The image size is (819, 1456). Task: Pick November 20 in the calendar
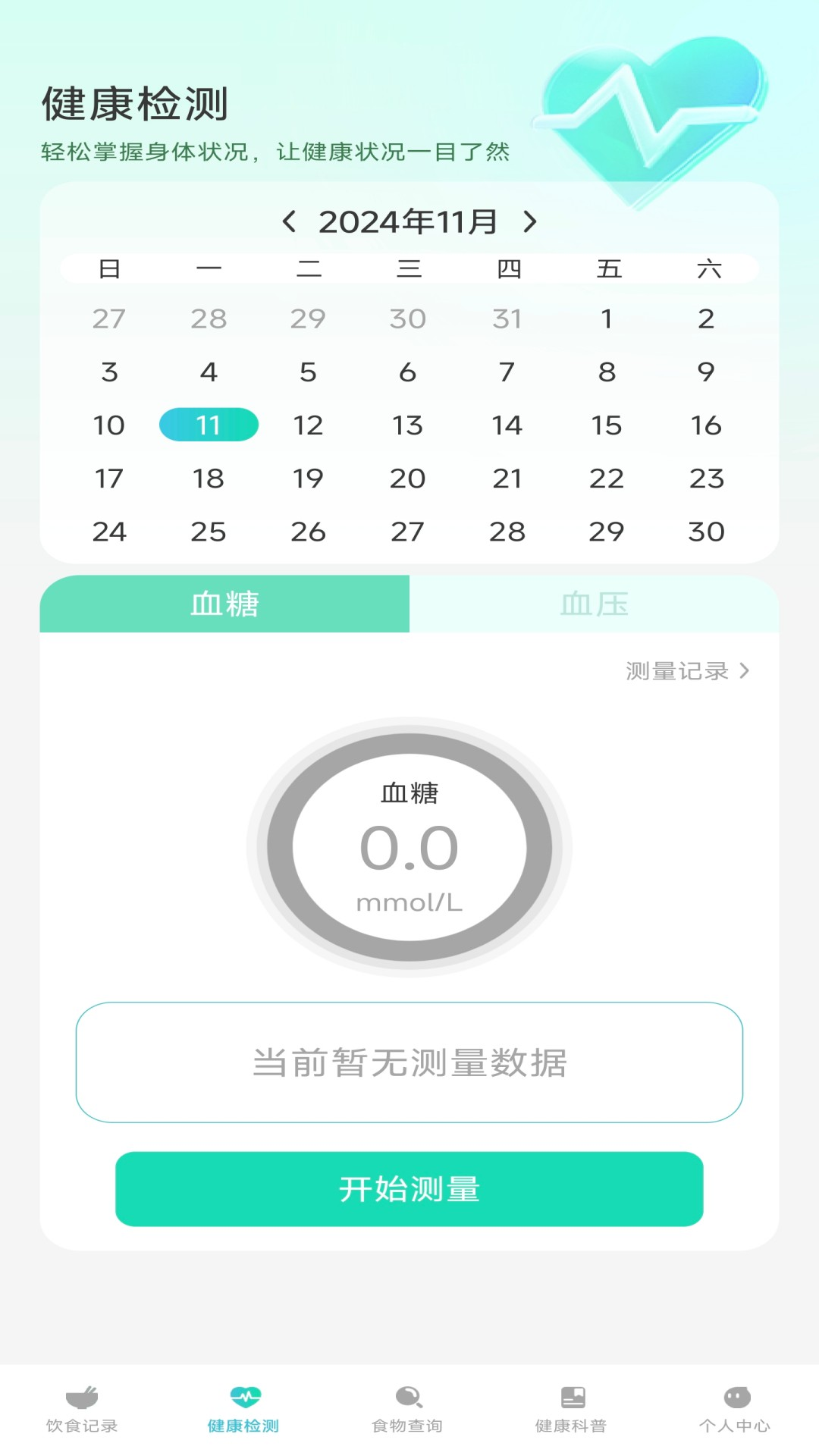point(407,479)
